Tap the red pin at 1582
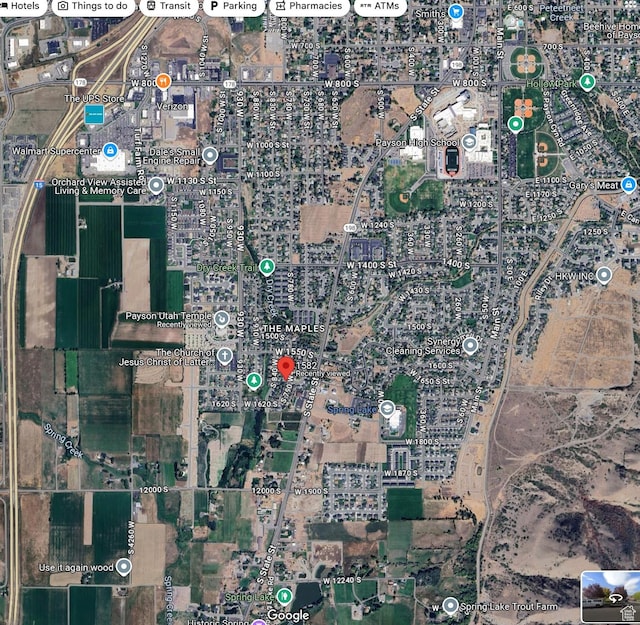The image size is (640, 625). [285, 368]
